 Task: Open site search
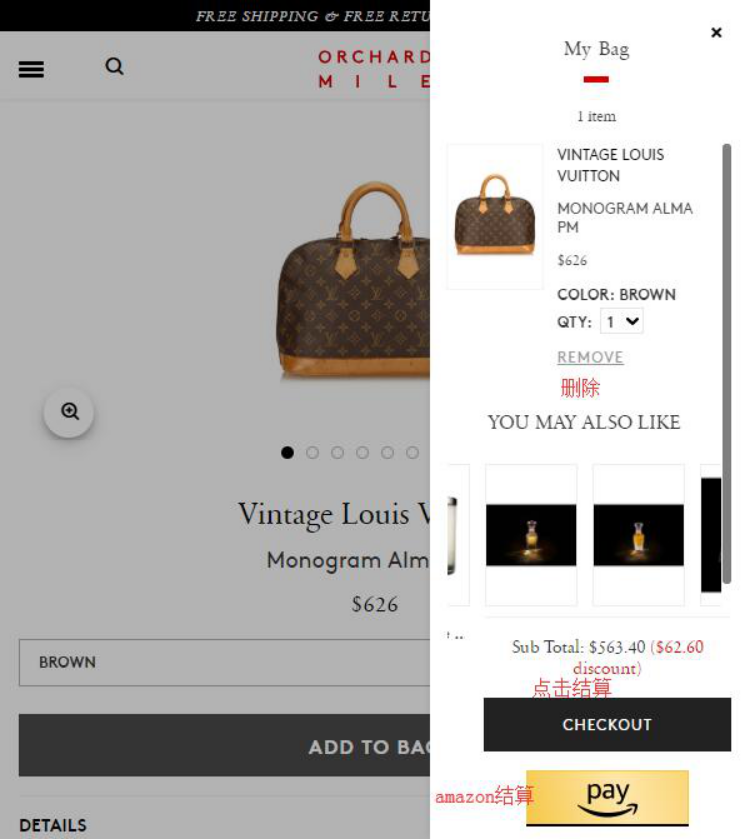click(115, 67)
